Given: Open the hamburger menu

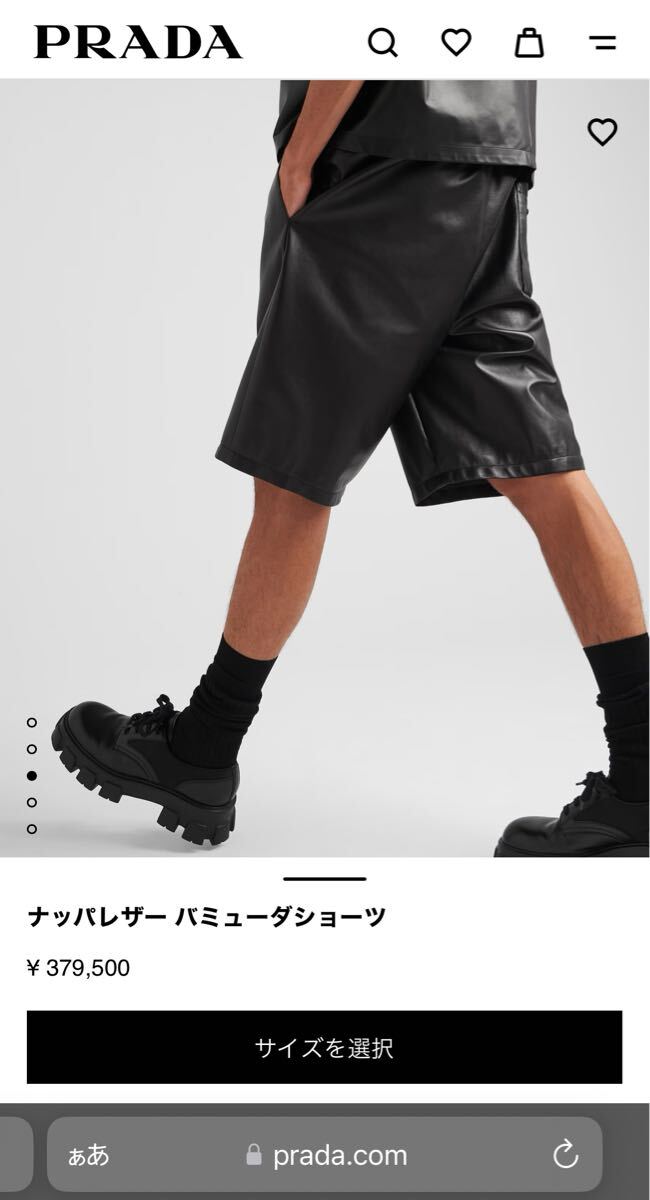Looking at the screenshot, I should click(x=602, y=43).
